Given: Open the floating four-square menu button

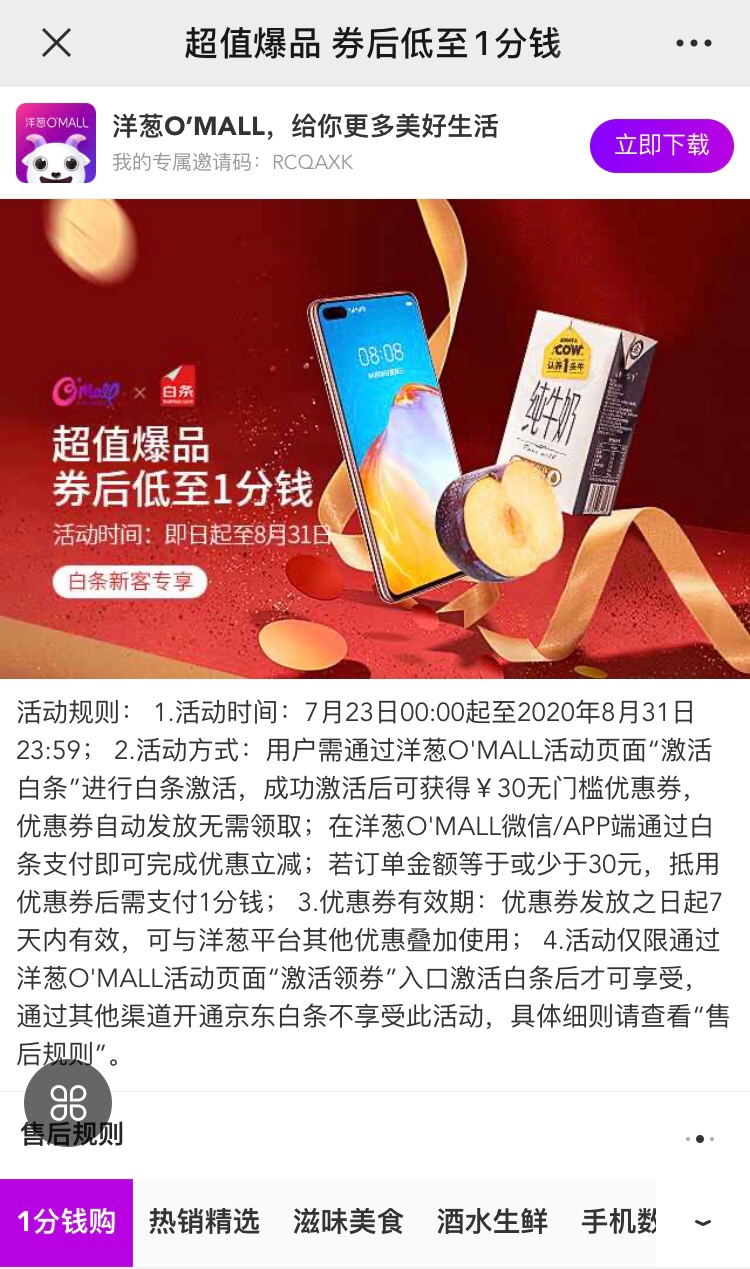Looking at the screenshot, I should click(68, 1102).
